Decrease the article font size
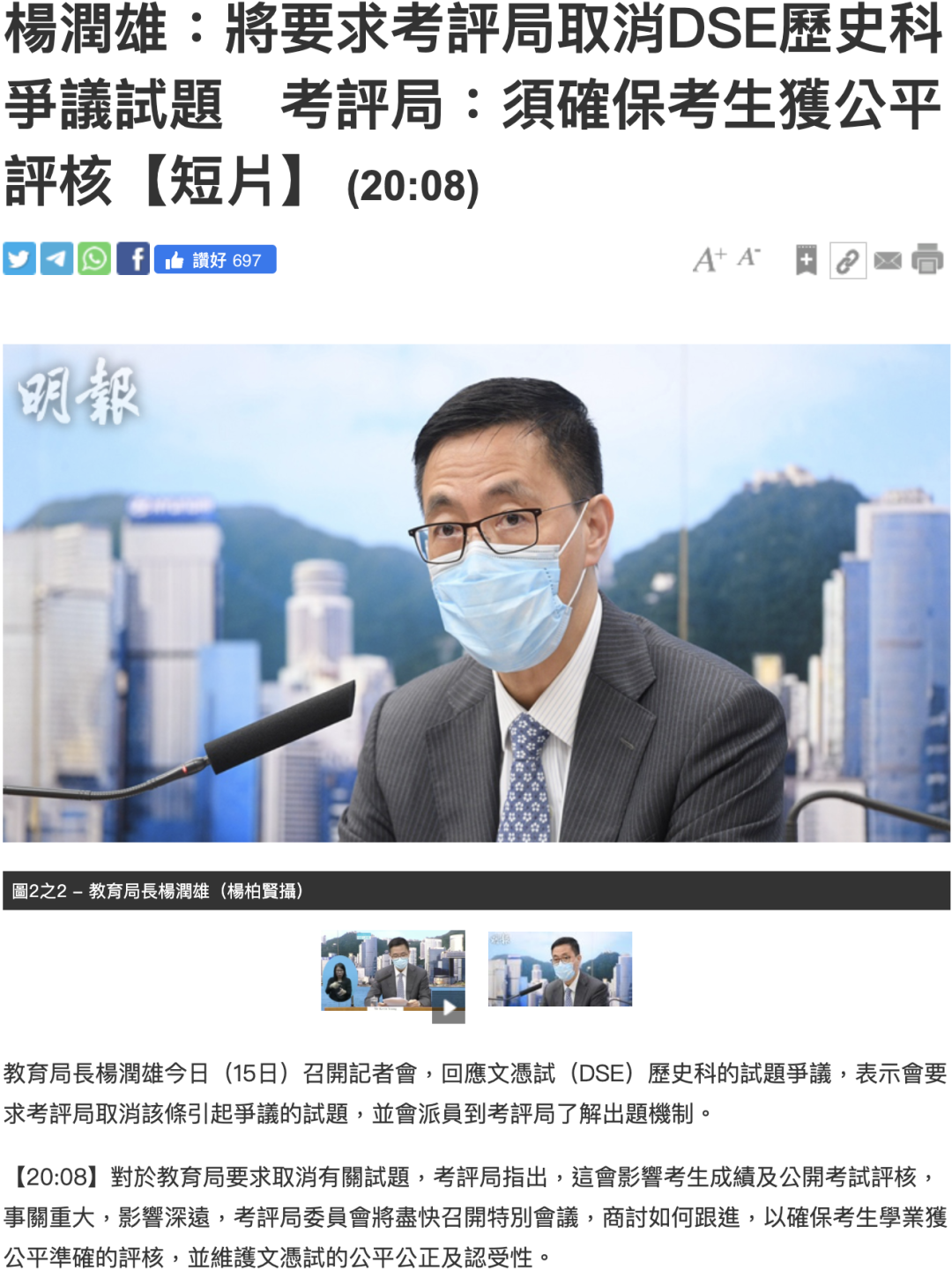This screenshot has width=952, height=1270. pyautogui.click(x=748, y=257)
